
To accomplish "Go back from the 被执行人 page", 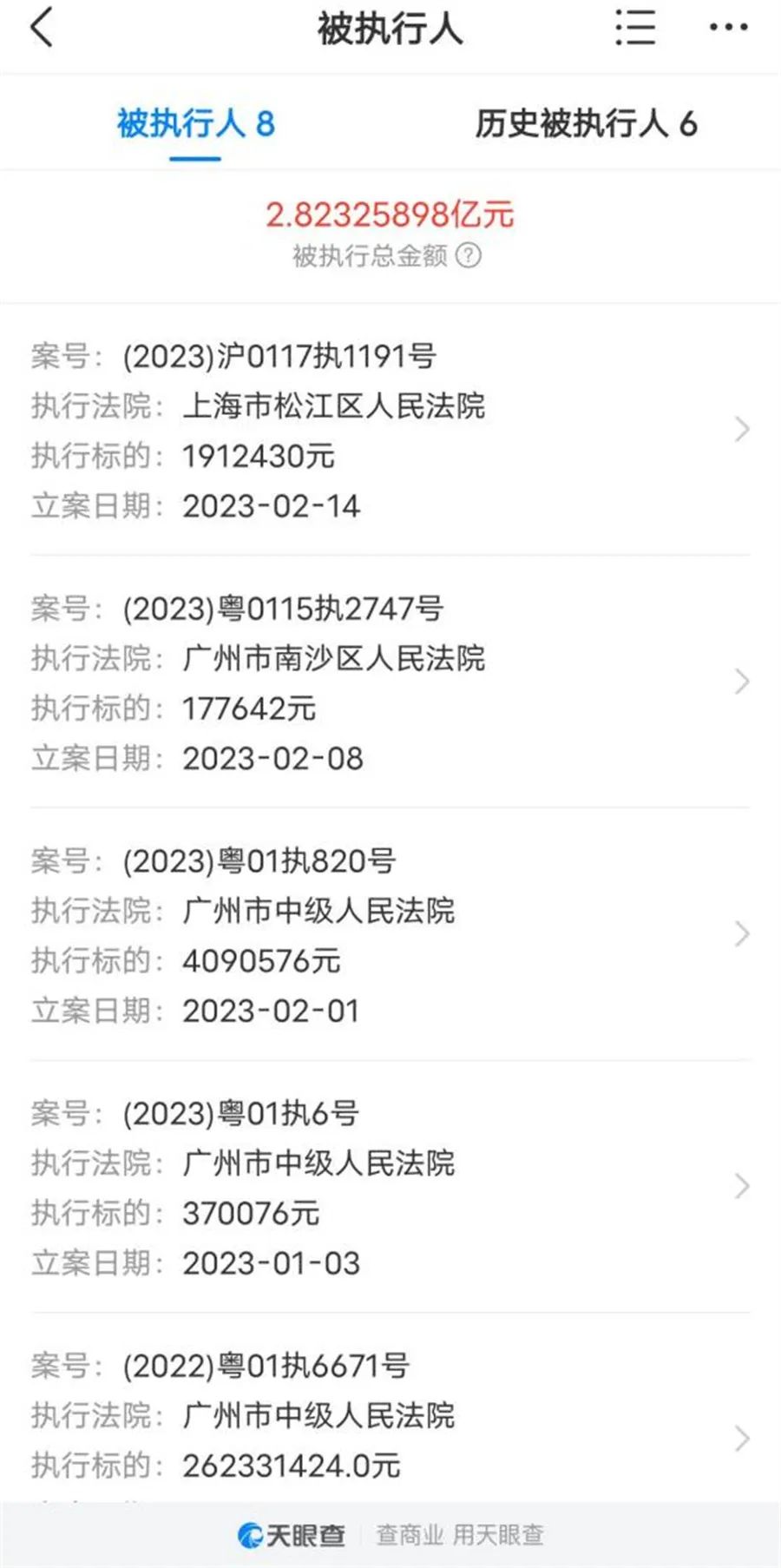I will pyautogui.click(x=42, y=28).
